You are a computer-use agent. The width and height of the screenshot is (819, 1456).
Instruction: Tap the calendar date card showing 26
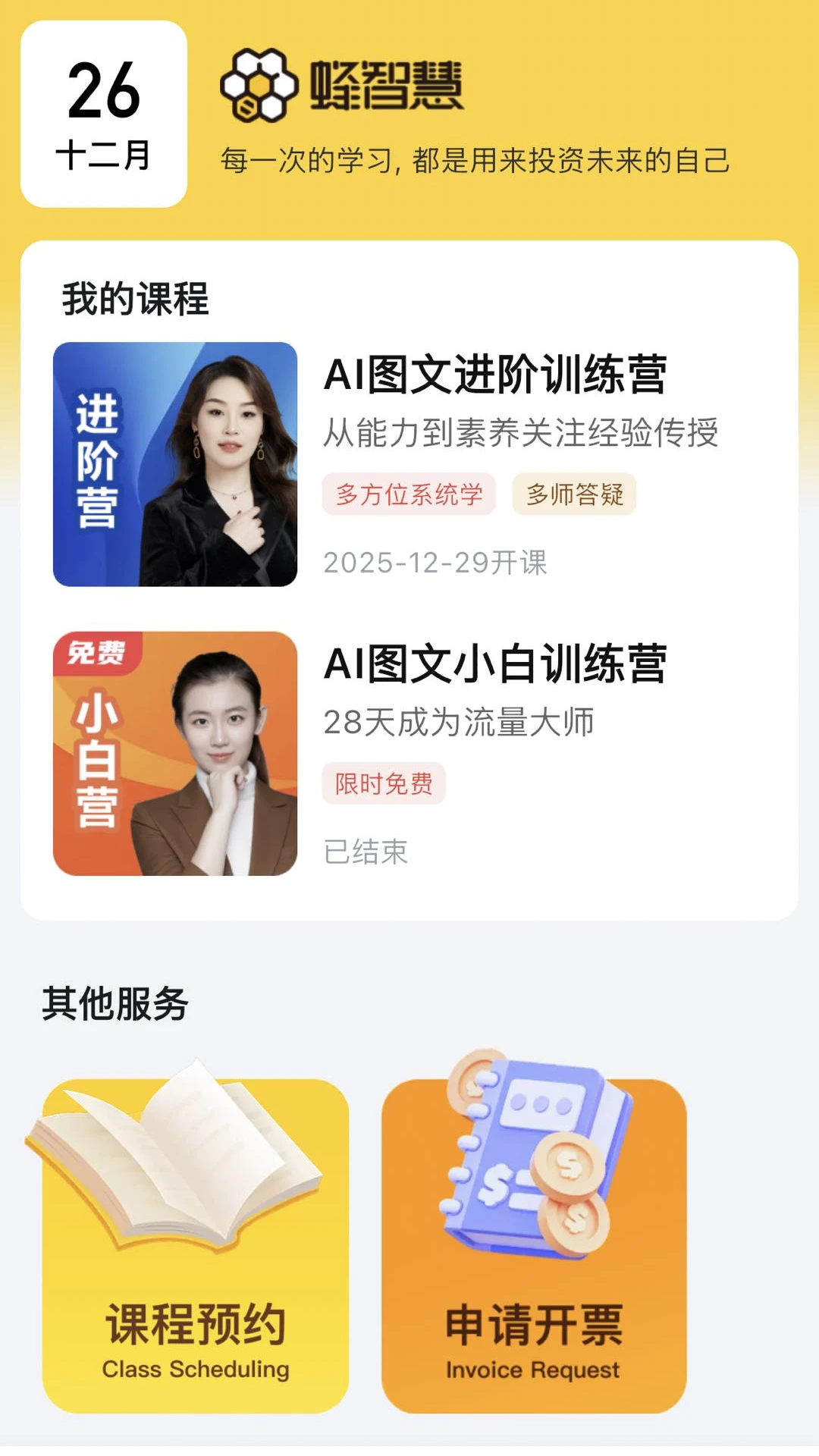[106, 114]
